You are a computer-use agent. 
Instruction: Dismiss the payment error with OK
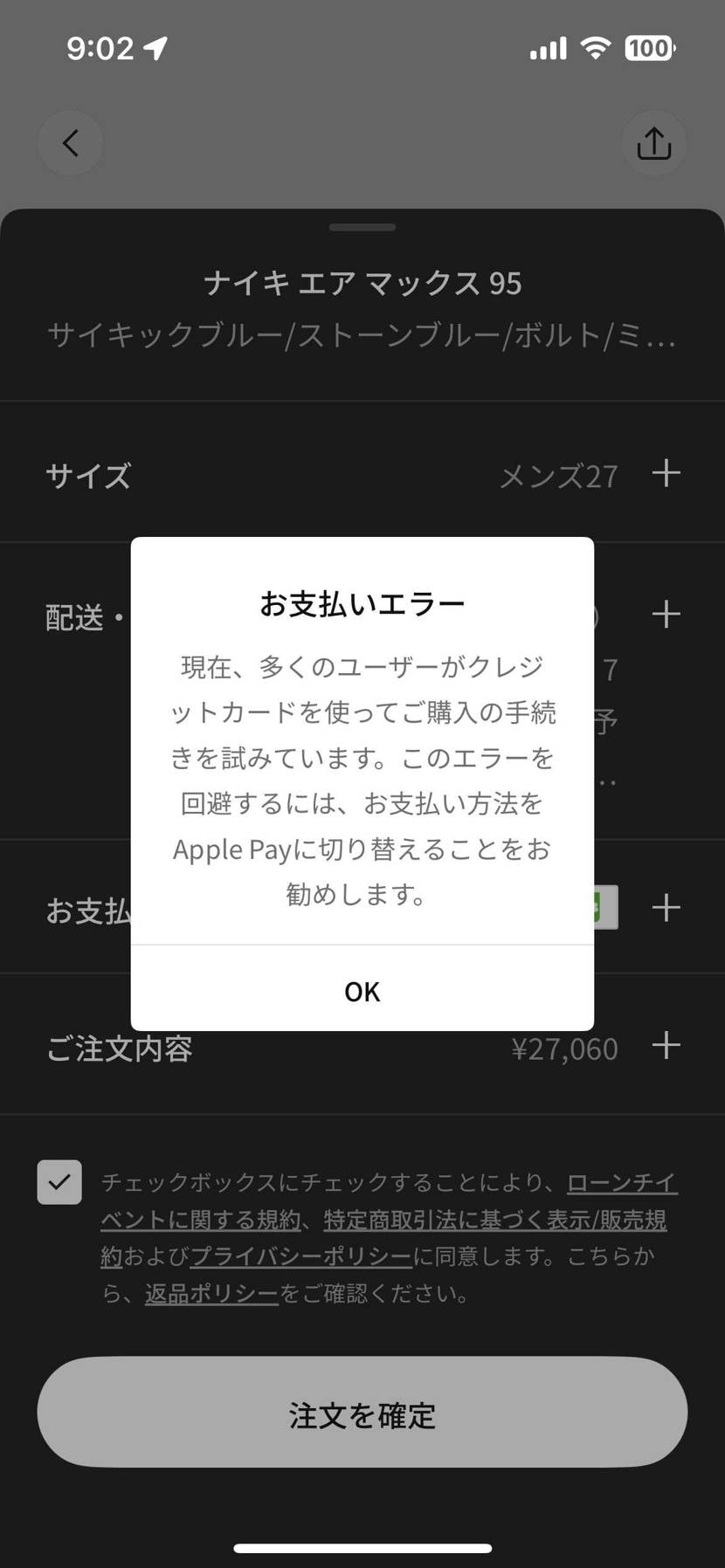tap(362, 991)
